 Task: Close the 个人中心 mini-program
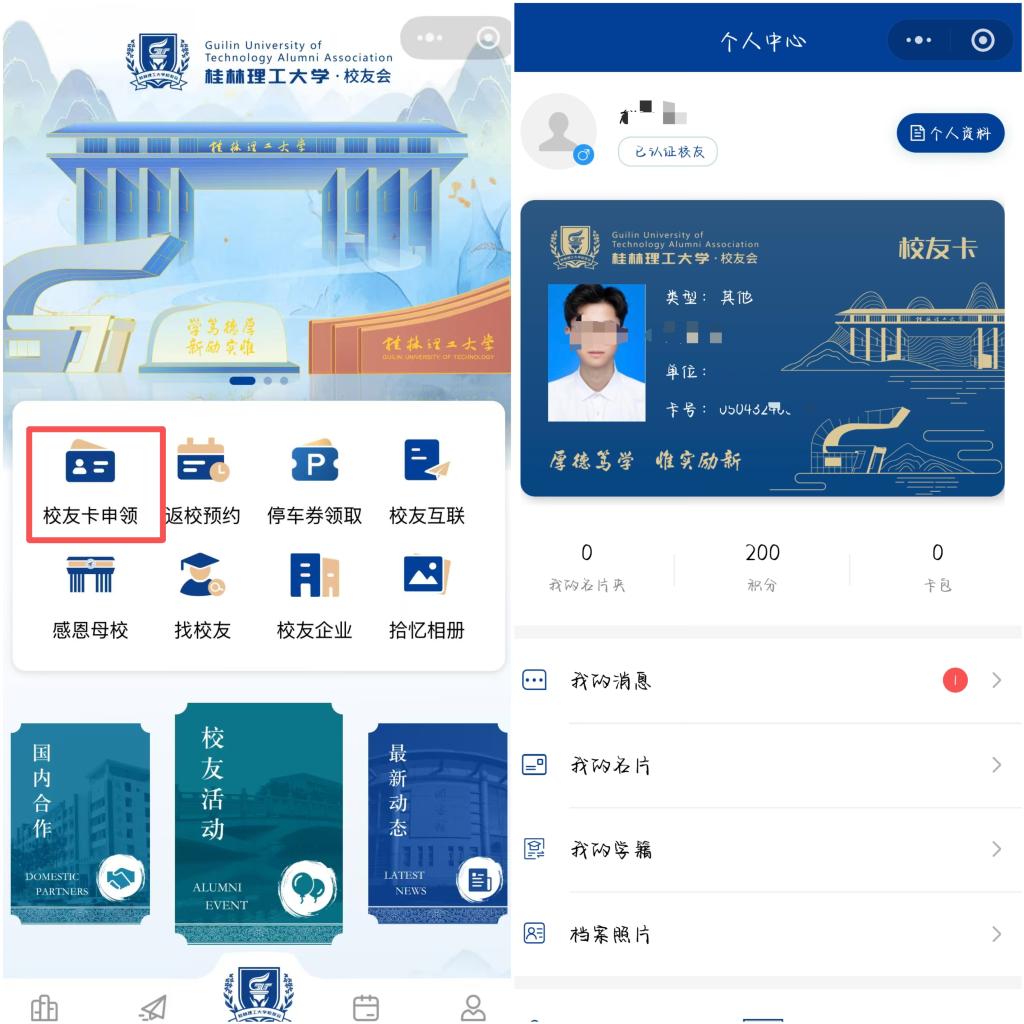[x=983, y=40]
